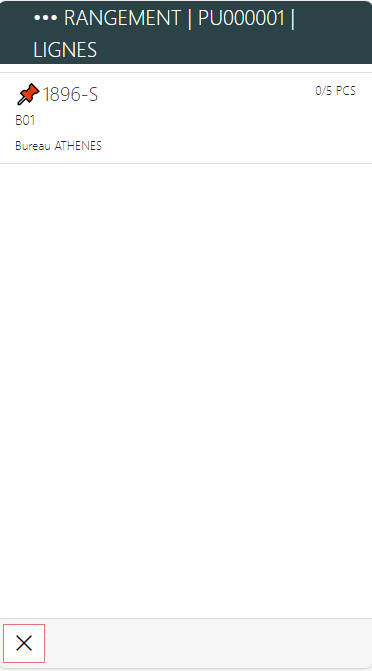Open the three-dot menu in the header
The height and width of the screenshot is (671, 372).
45,18
